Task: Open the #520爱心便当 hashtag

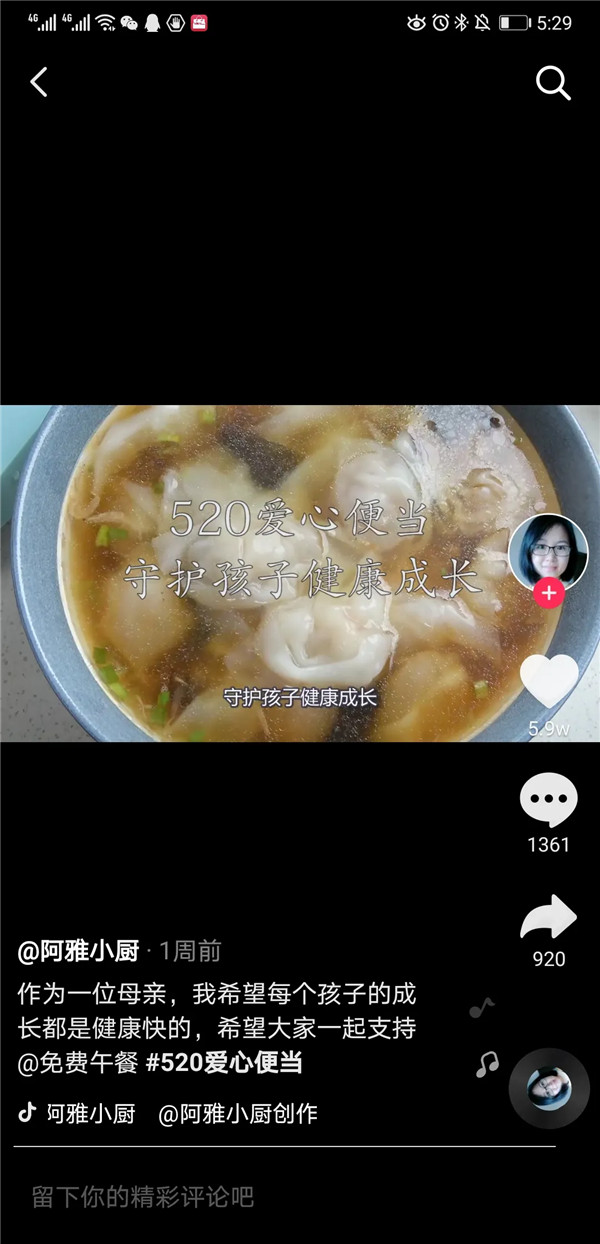Action: coord(224,1063)
